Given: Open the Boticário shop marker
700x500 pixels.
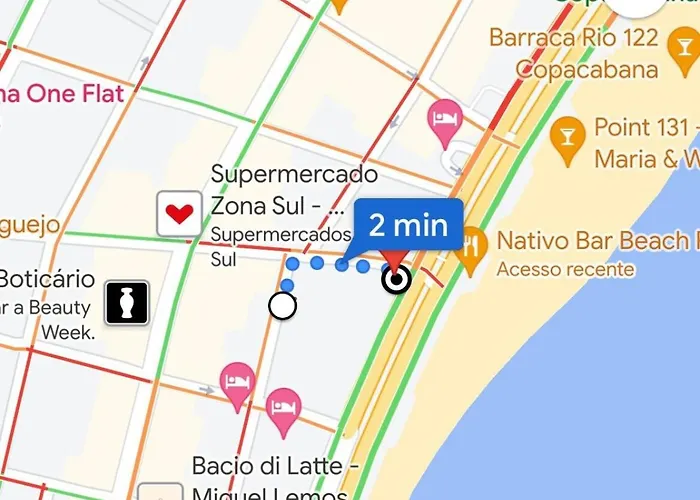Looking at the screenshot, I should point(127,303).
